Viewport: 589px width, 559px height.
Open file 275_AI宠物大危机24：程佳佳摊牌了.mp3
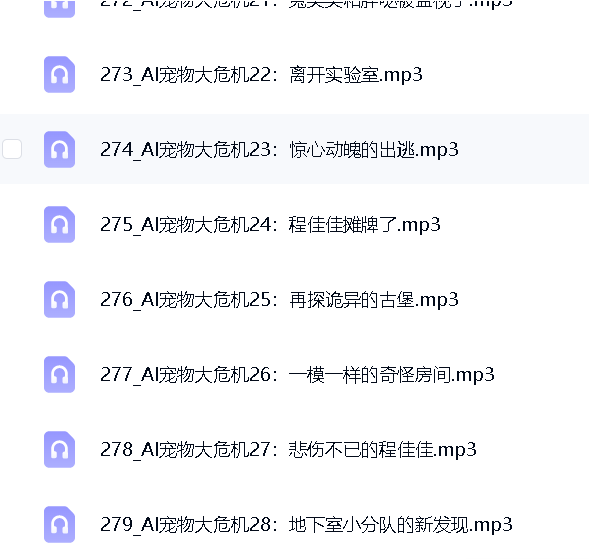click(x=270, y=225)
